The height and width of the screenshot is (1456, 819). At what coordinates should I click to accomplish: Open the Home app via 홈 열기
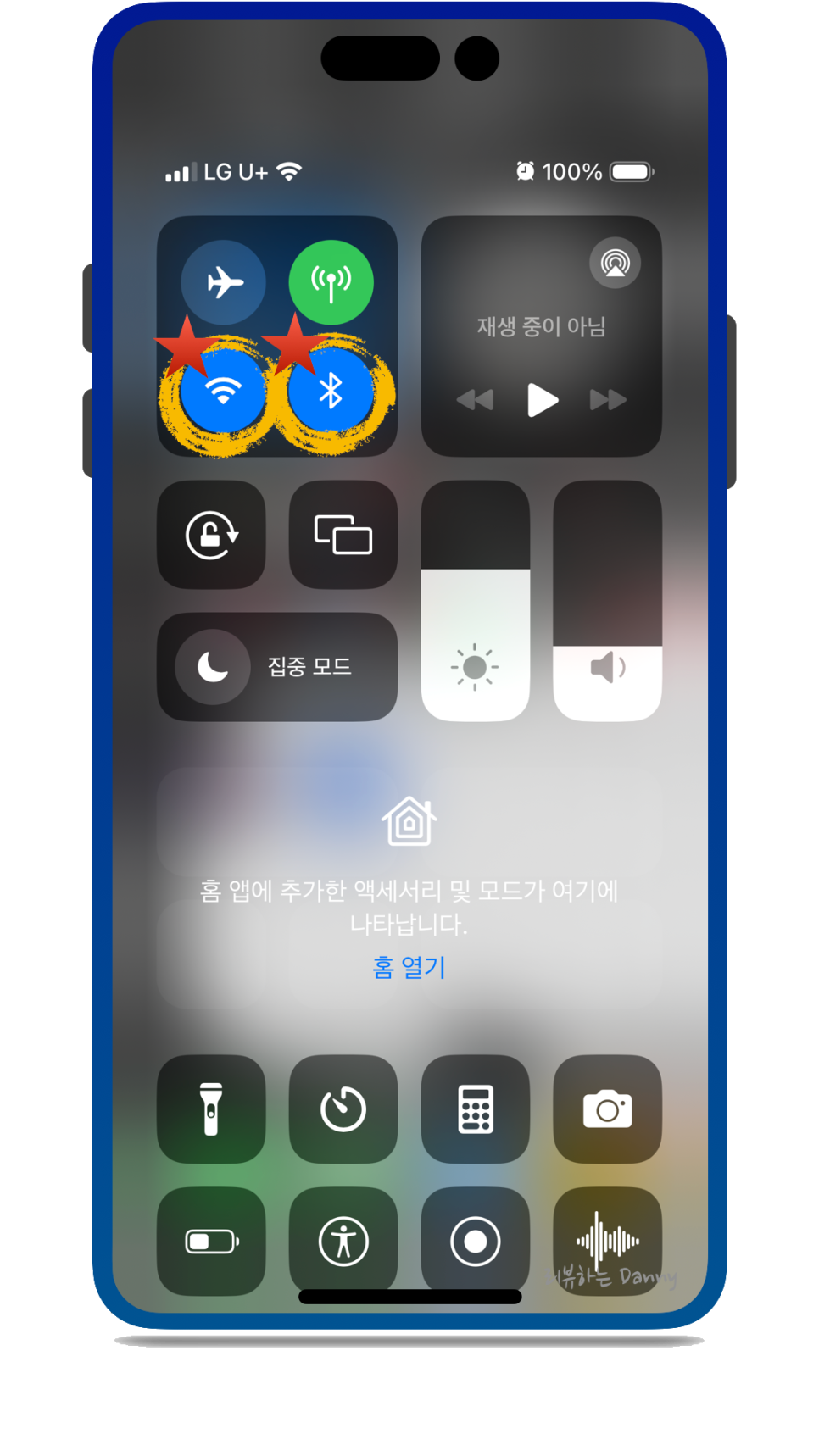[x=409, y=967]
